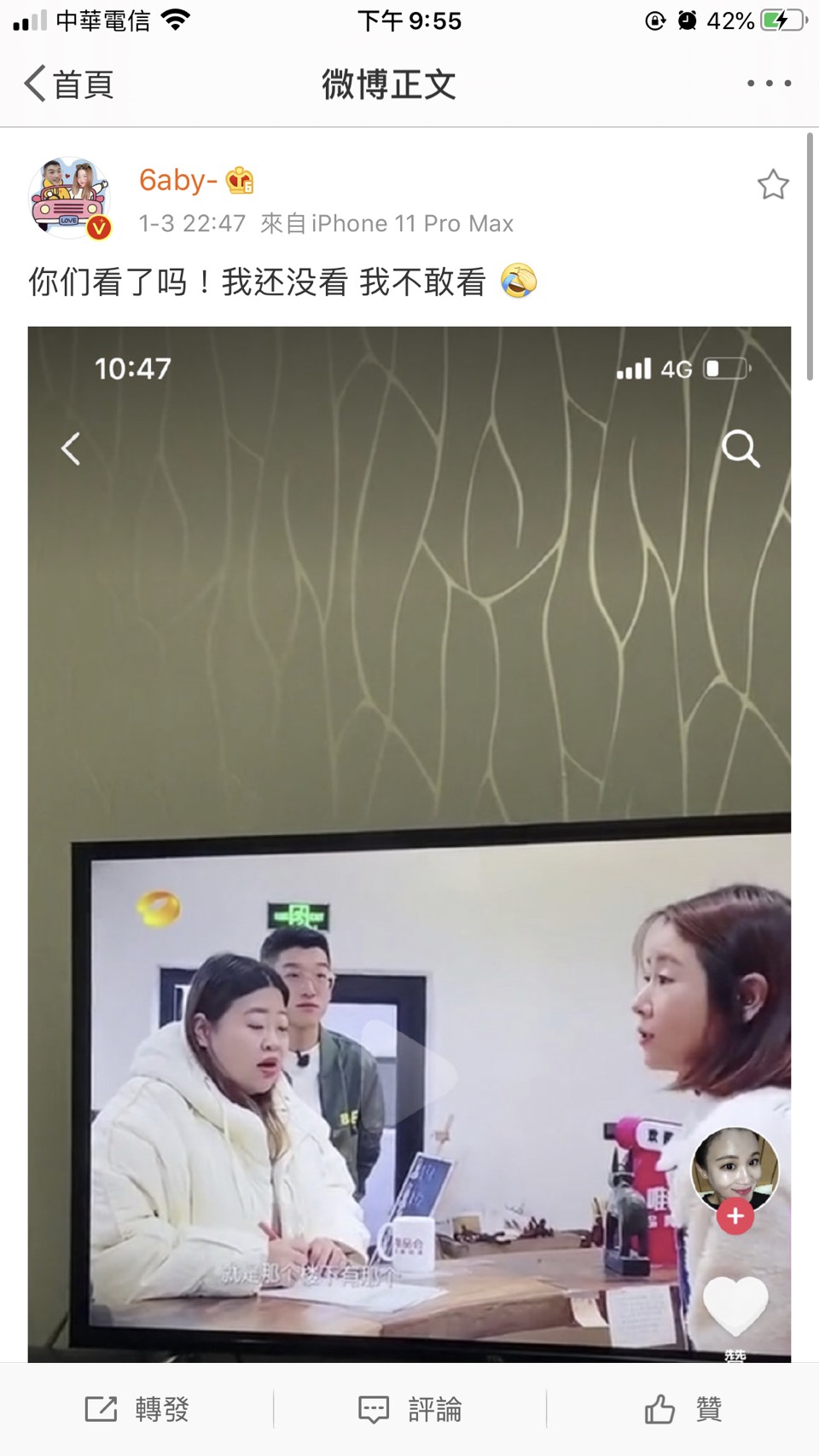Open 6aby-'s profile avatar
This screenshot has width=819, height=1456.
pos(70,198)
